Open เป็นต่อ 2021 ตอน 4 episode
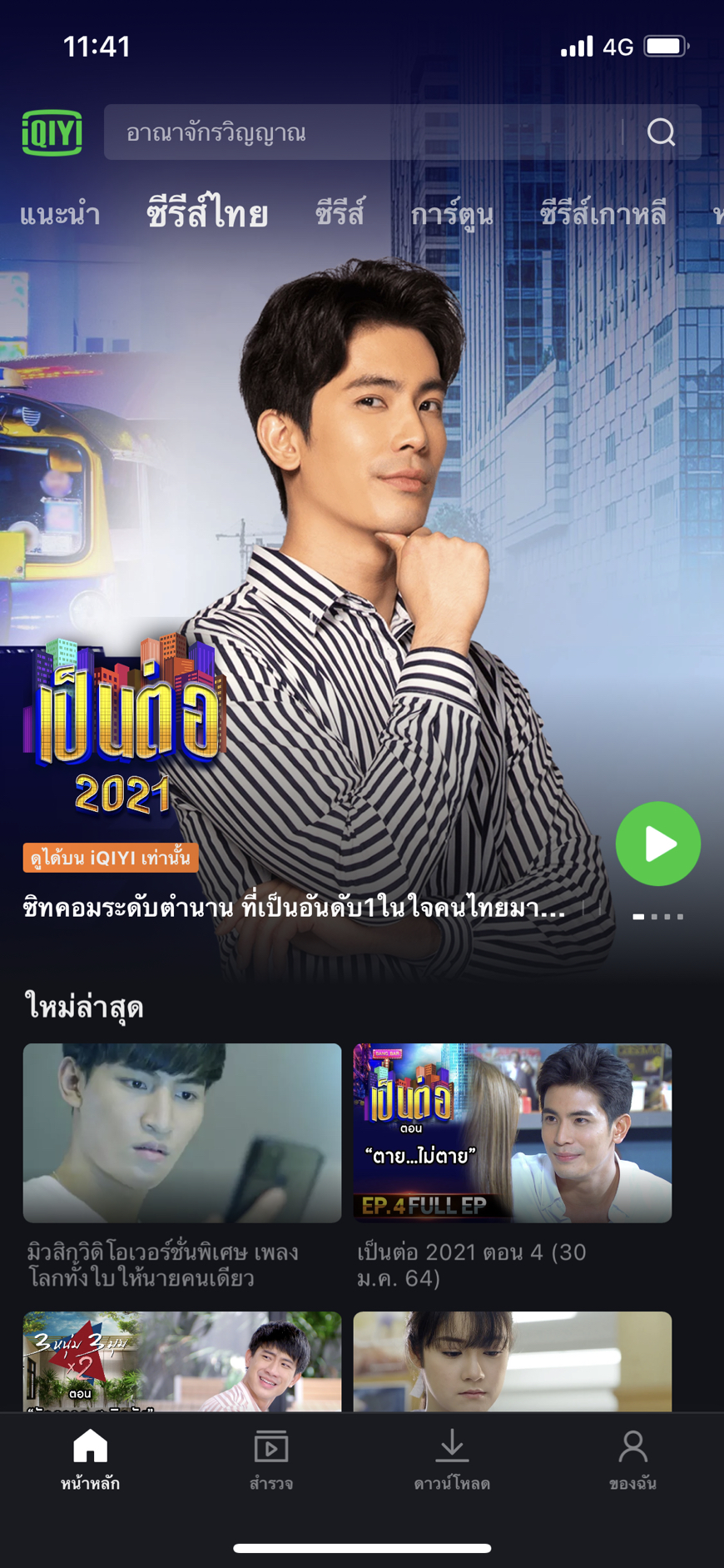Screen dimensions: 724x1568 point(513,1166)
